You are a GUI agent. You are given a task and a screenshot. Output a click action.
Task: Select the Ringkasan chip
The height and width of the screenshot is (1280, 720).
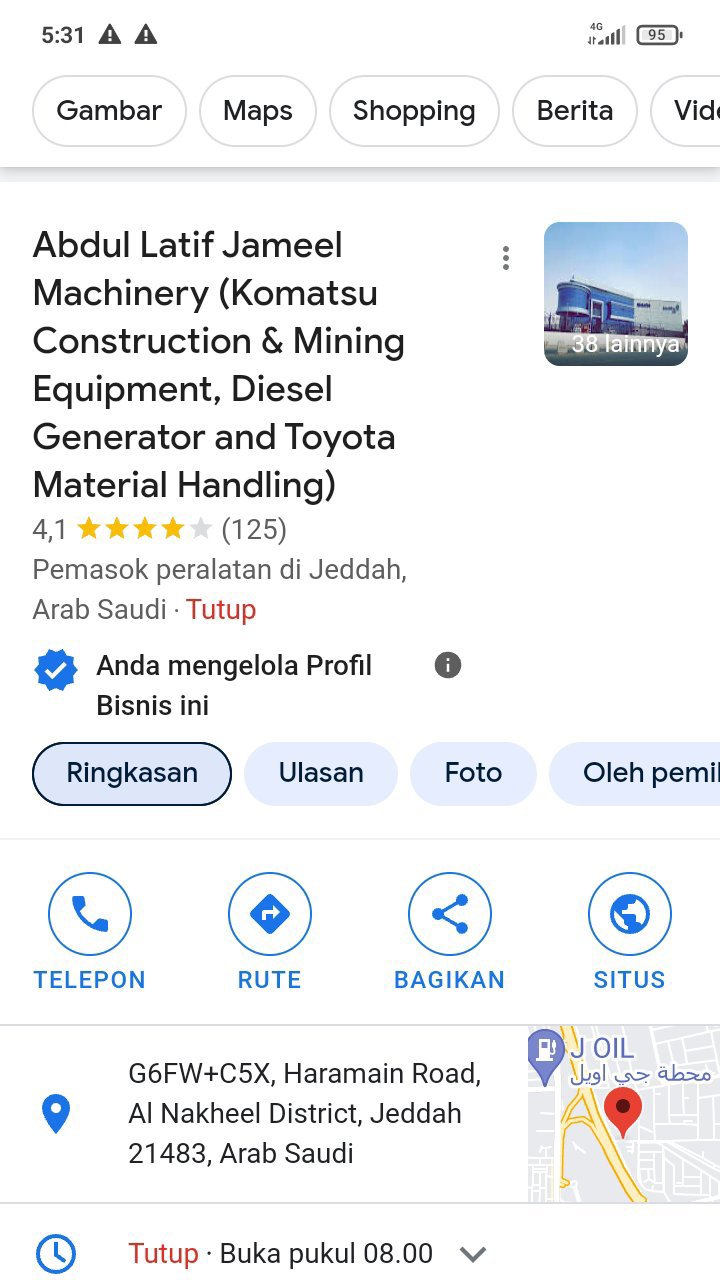(x=132, y=773)
